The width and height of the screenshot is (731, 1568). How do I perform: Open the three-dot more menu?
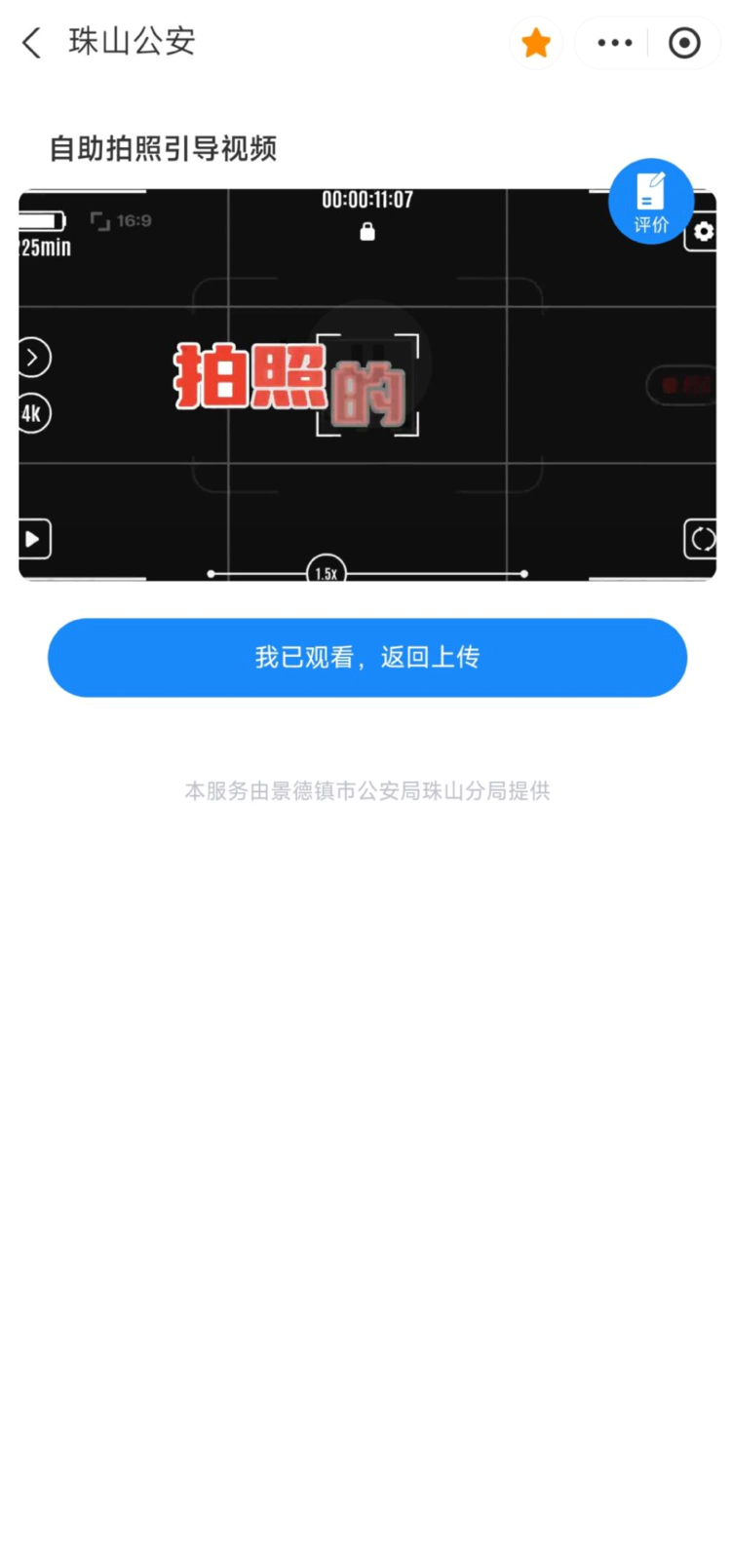click(x=614, y=43)
